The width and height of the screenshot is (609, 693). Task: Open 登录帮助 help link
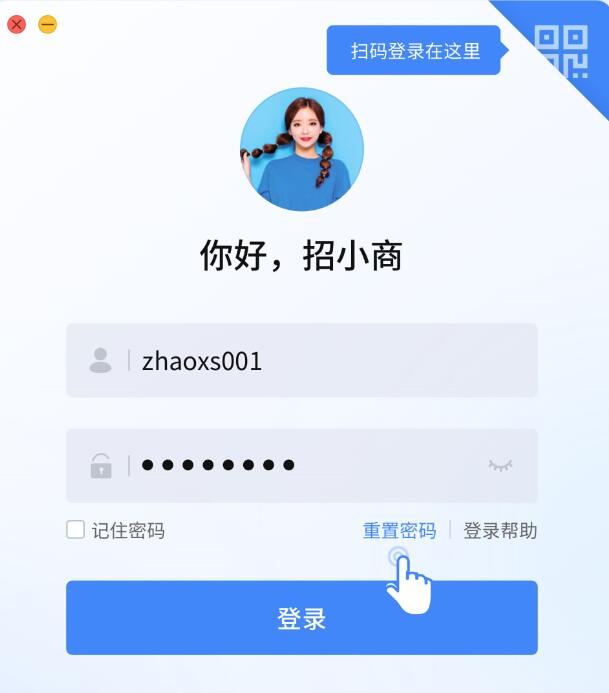coord(500,531)
